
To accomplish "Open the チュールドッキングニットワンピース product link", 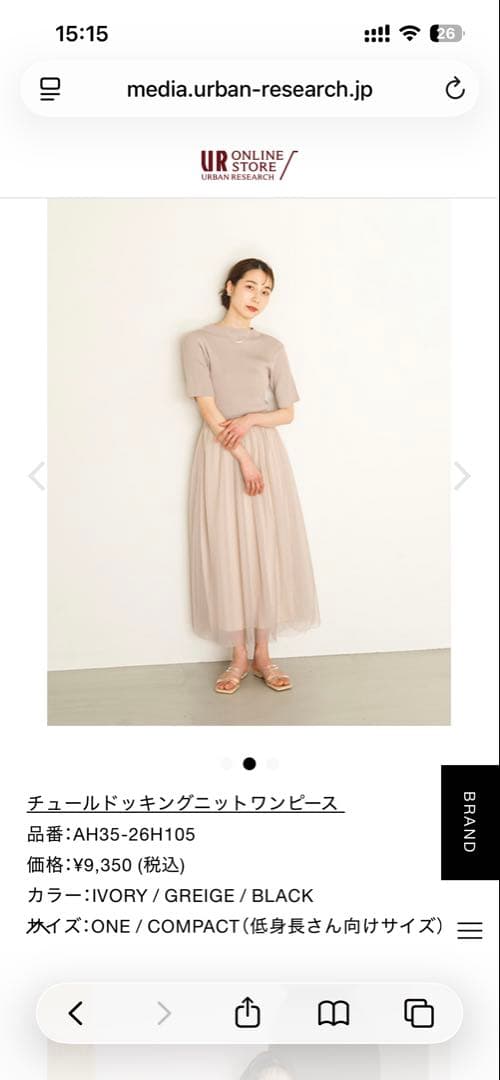I will [185, 803].
